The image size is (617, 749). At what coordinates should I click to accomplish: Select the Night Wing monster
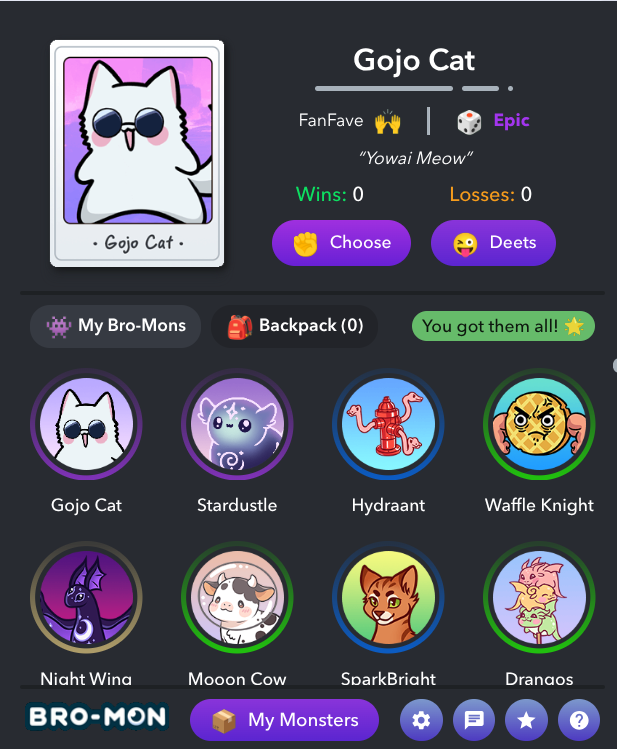[x=86, y=599]
